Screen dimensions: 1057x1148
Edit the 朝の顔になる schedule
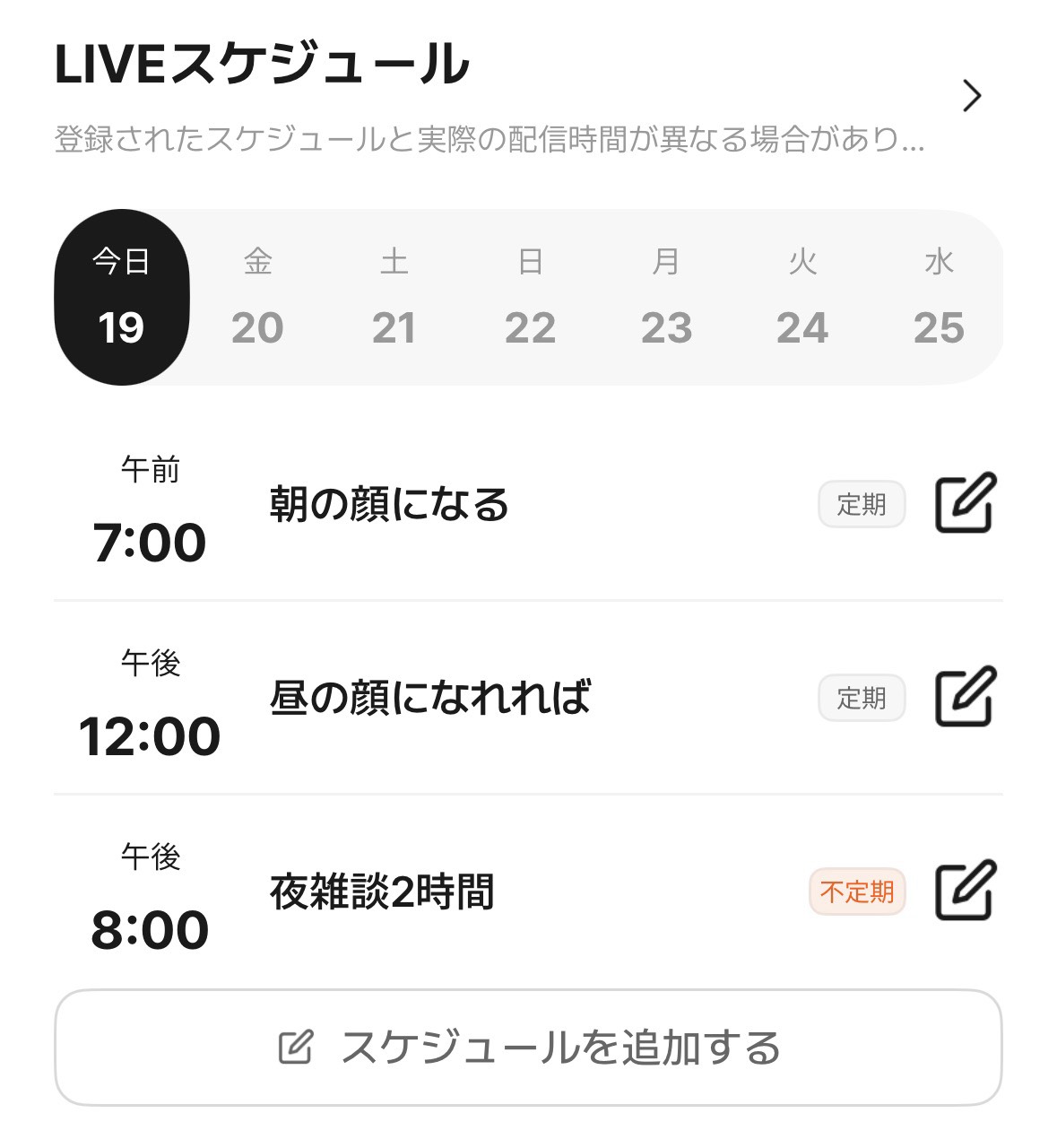(x=966, y=503)
